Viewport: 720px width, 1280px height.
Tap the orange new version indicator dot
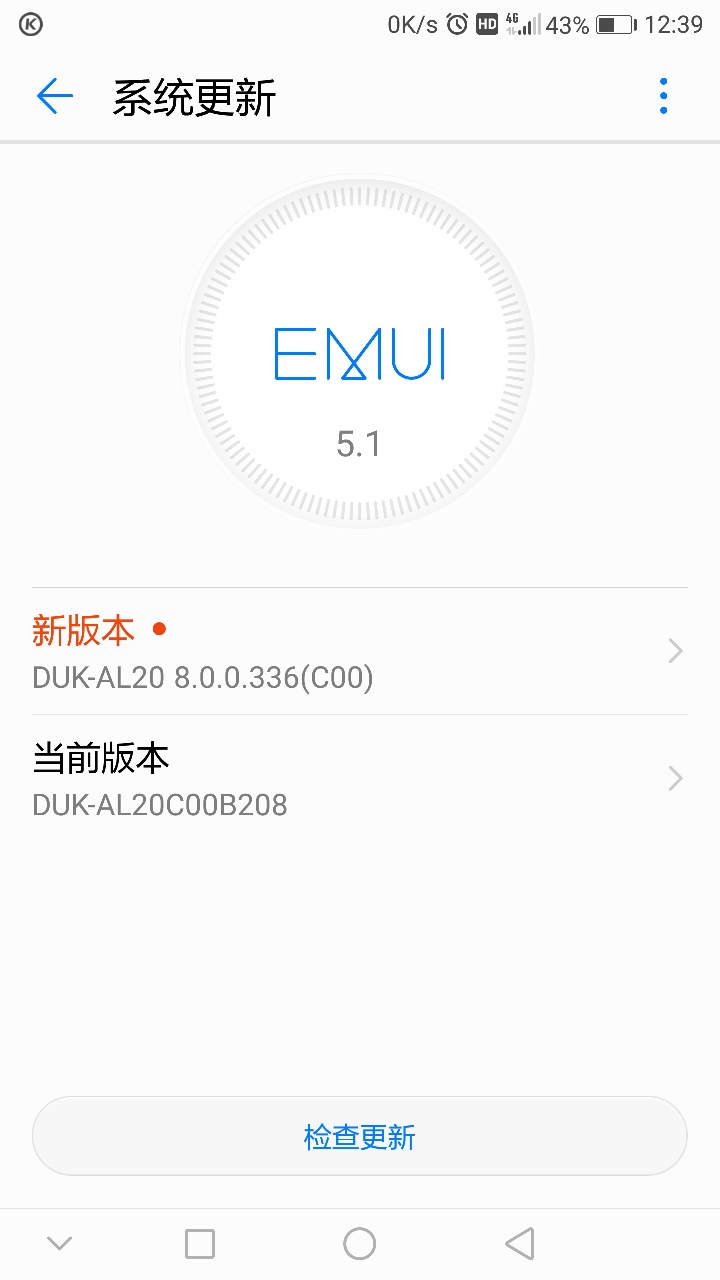(x=160, y=630)
